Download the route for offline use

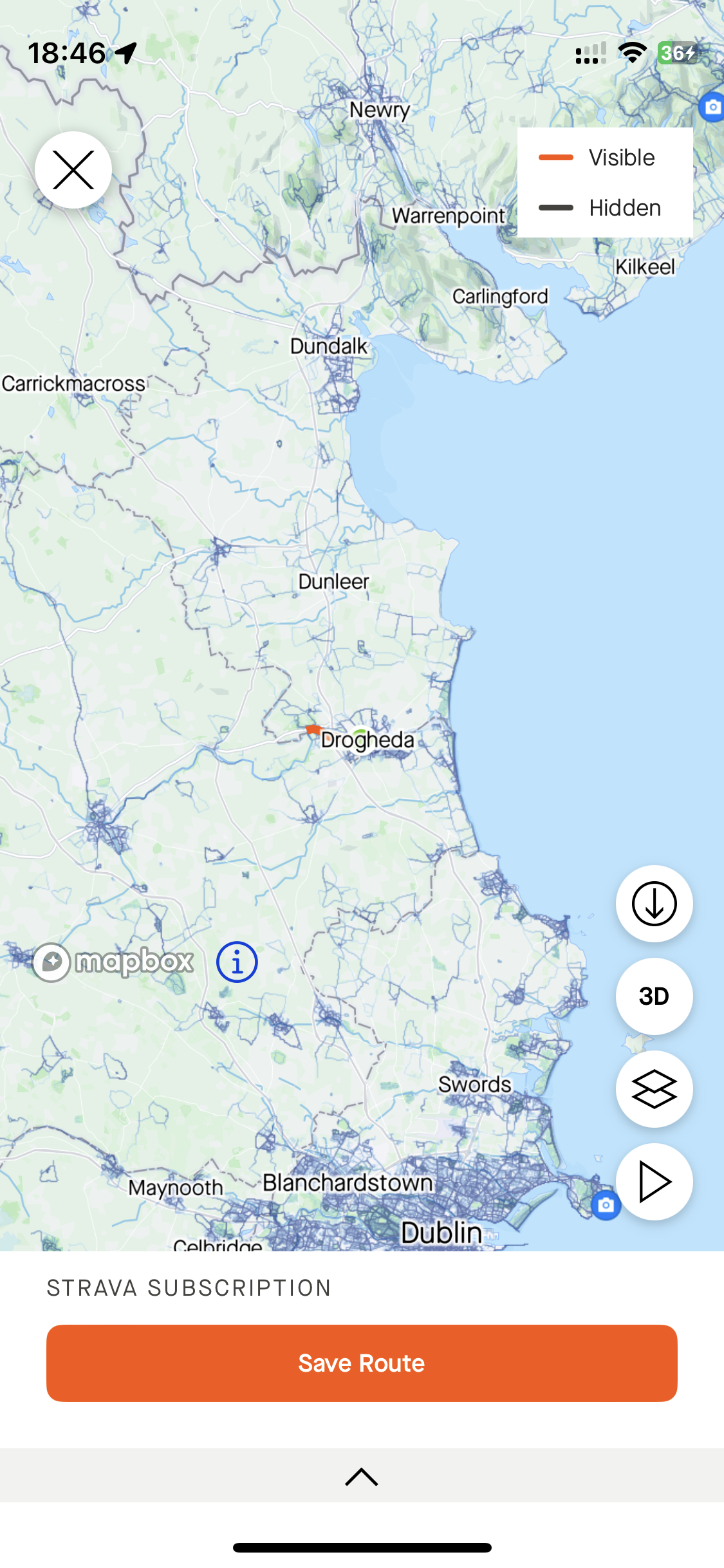[654, 904]
